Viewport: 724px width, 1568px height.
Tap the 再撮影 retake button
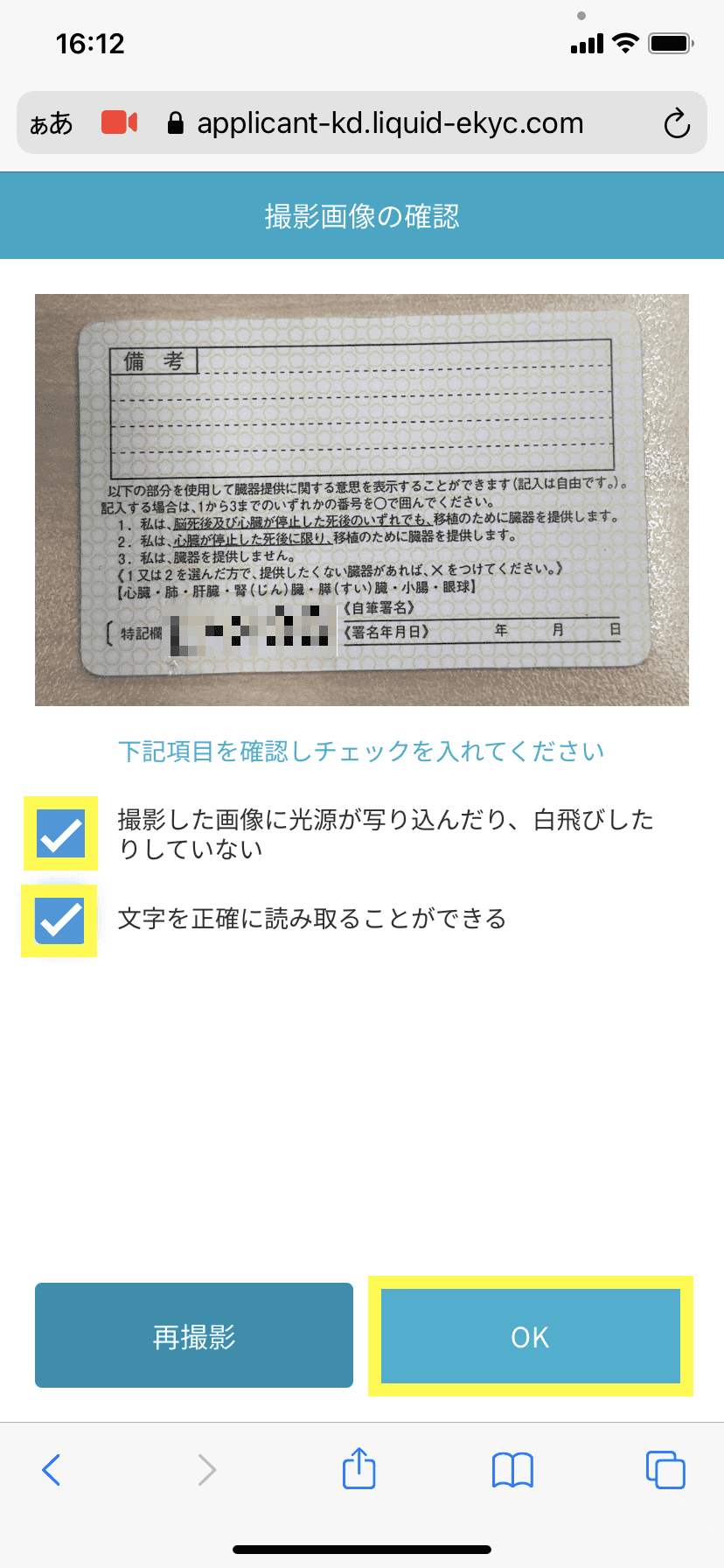point(194,1335)
